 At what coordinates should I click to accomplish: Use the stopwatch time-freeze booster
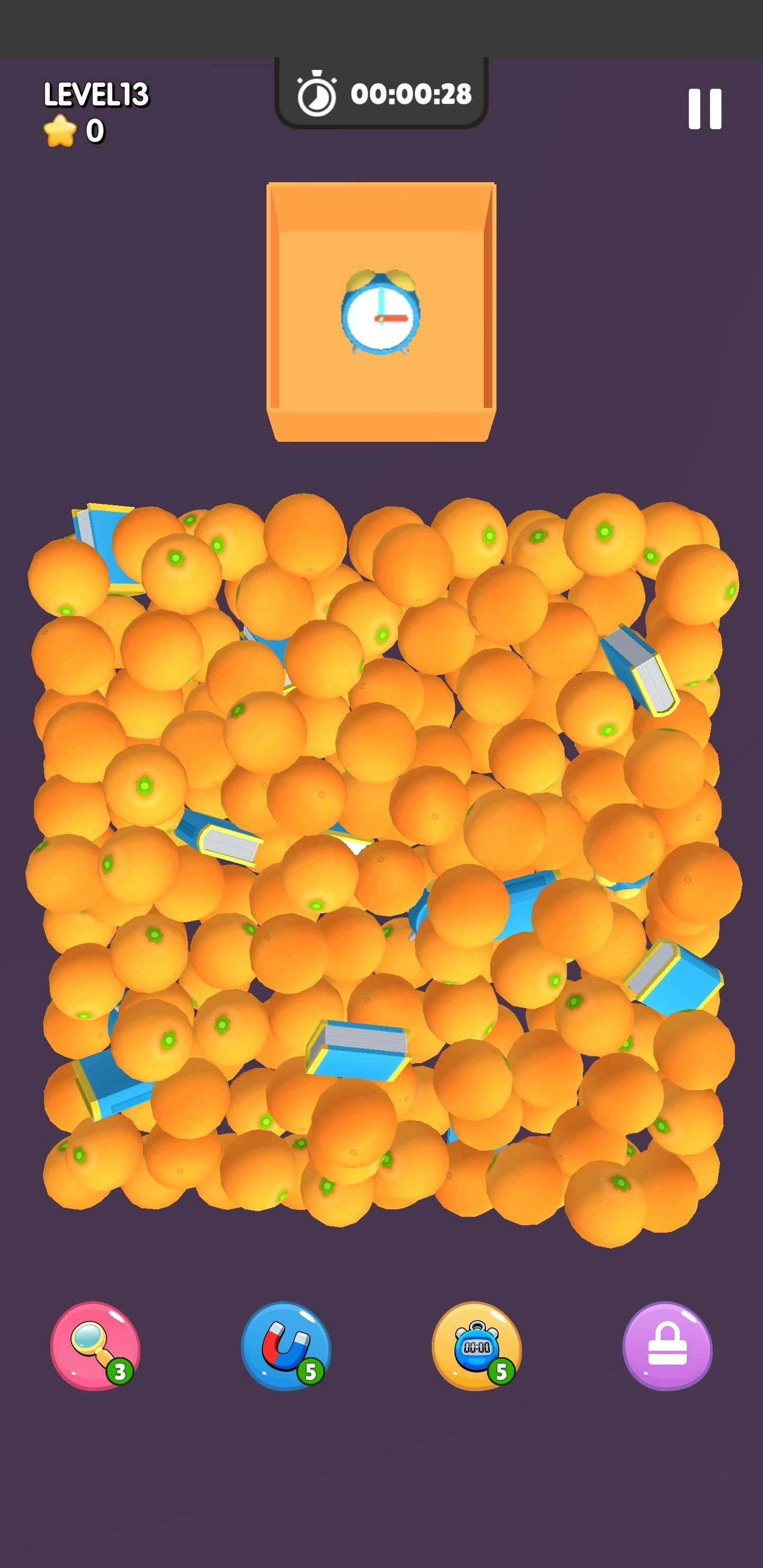[476, 1346]
